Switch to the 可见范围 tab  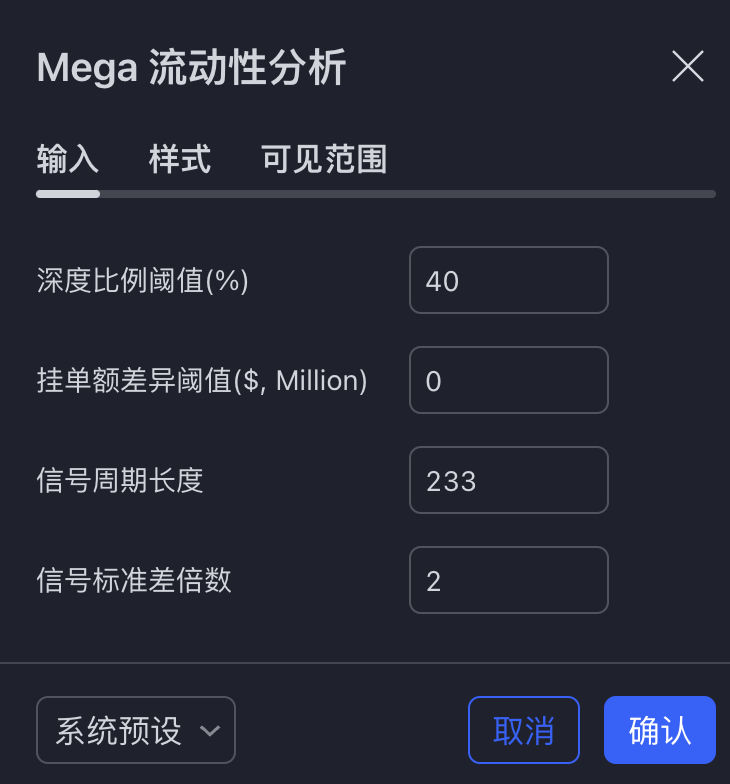tap(323, 159)
